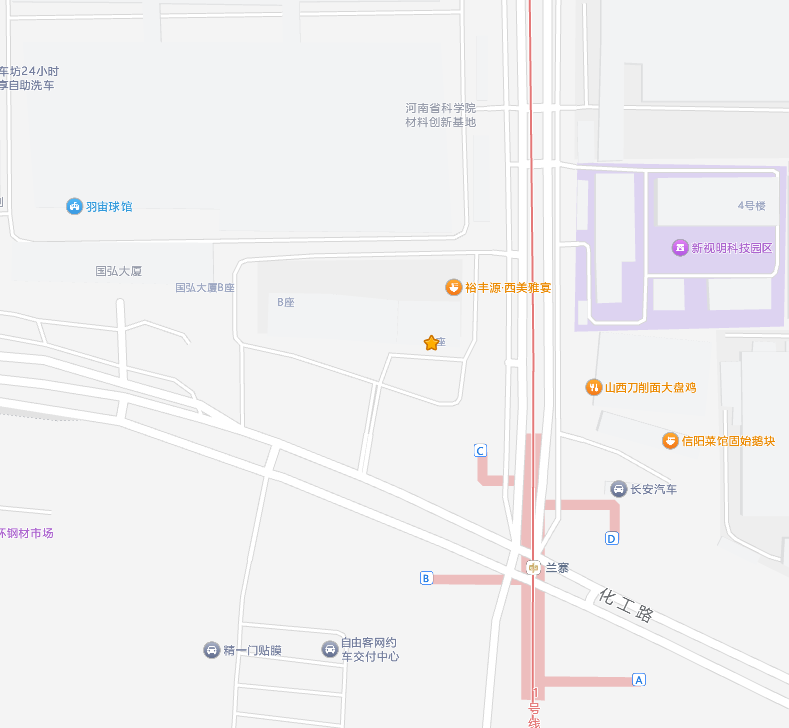Open the 山西刀削面大盘鸡 restaurant marker
The height and width of the screenshot is (728, 789).
click(594, 387)
